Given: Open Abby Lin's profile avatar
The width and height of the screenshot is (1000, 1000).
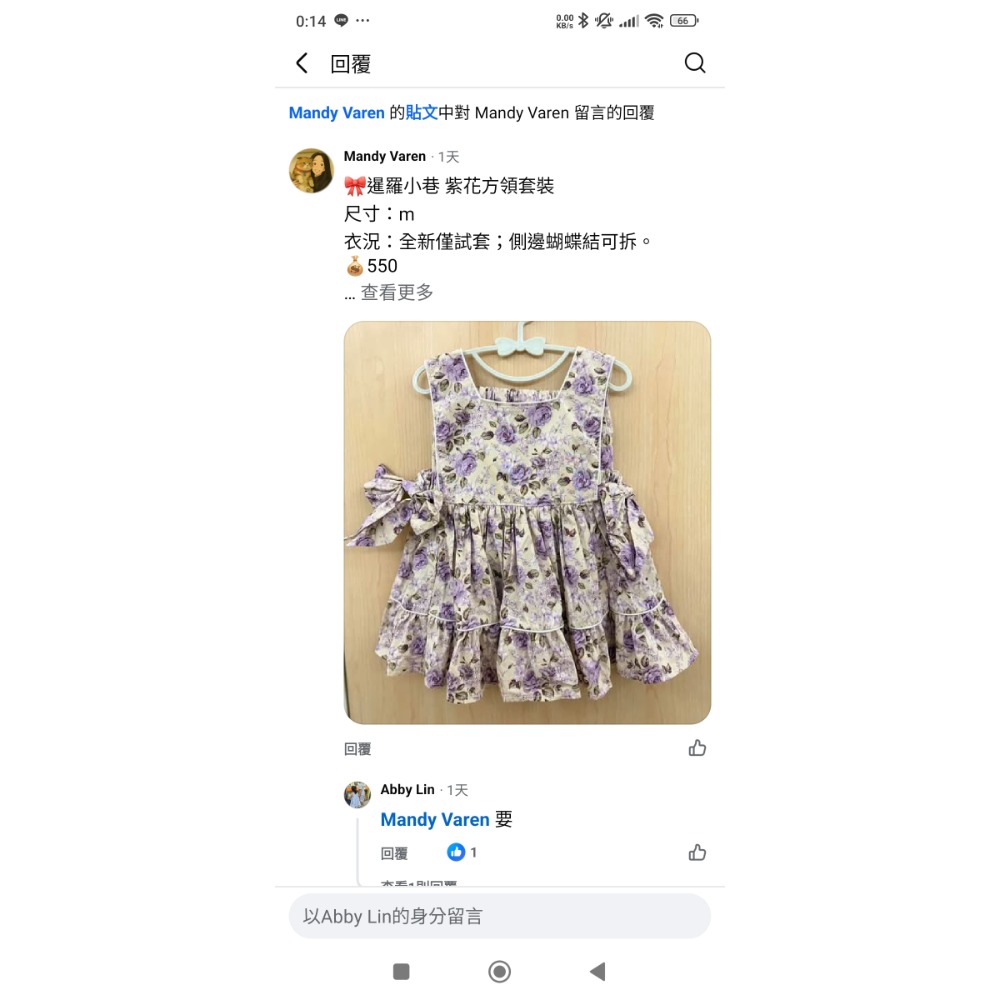Looking at the screenshot, I should (357, 795).
